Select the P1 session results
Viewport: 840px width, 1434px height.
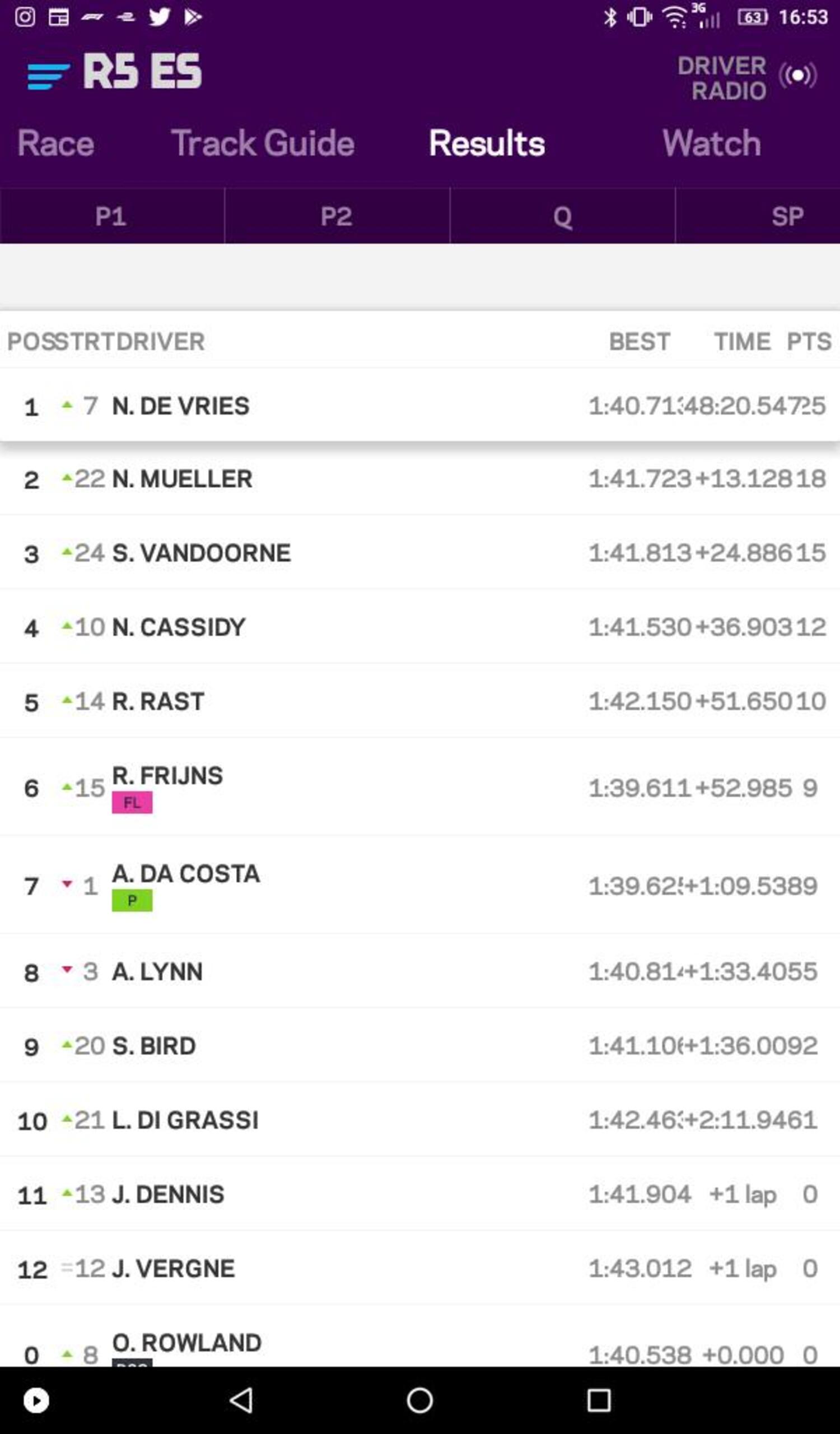coord(112,216)
